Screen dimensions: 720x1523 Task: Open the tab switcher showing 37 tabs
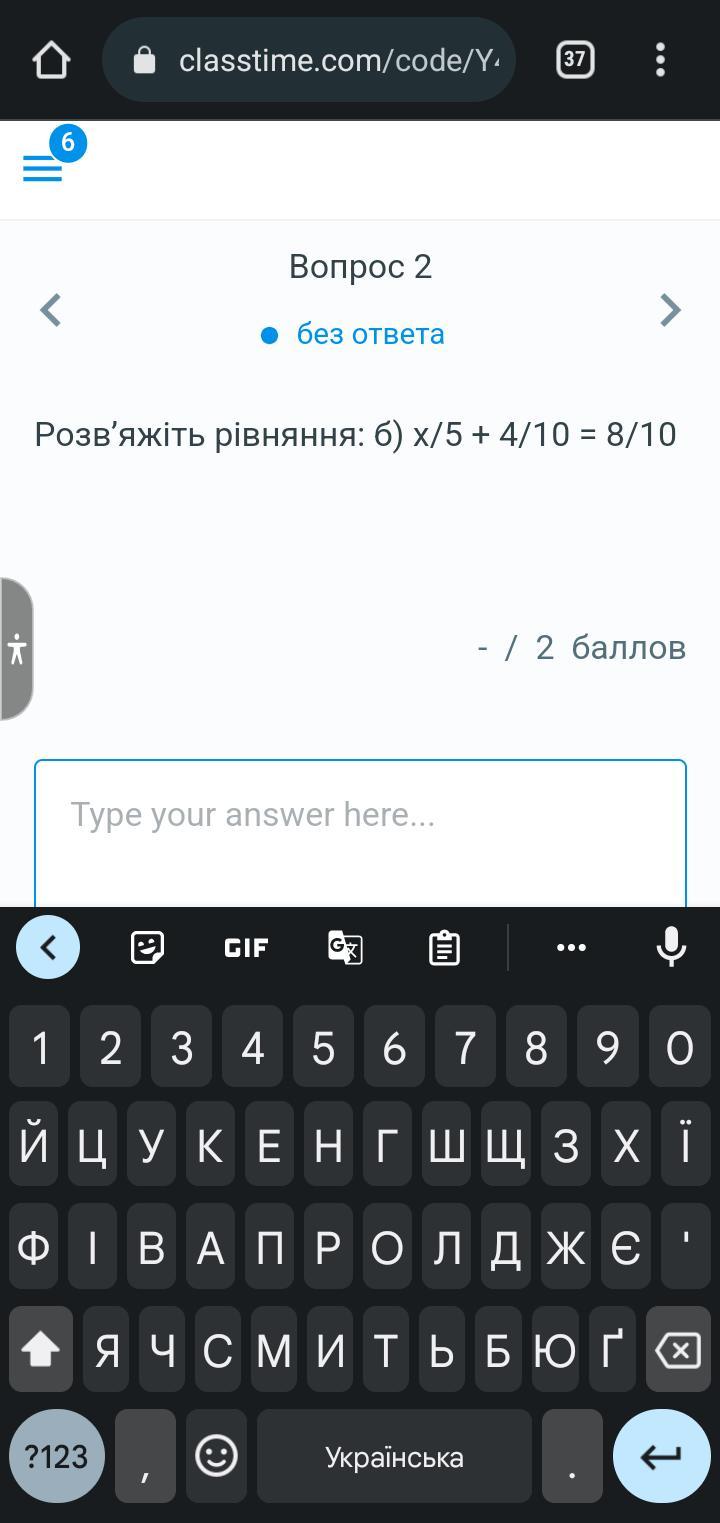pos(575,60)
